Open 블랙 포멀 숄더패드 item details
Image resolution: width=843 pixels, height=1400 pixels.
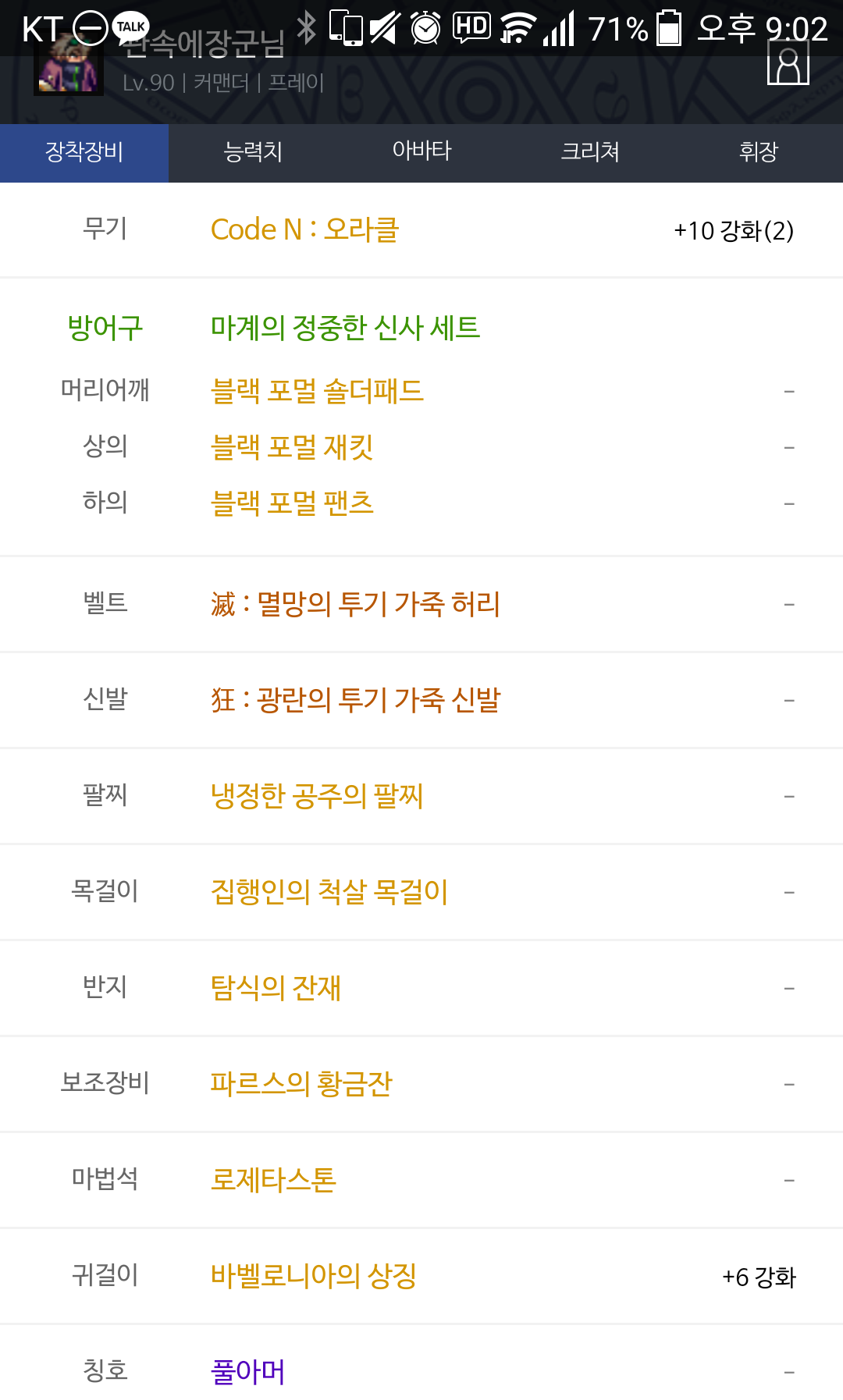click(x=317, y=390)
